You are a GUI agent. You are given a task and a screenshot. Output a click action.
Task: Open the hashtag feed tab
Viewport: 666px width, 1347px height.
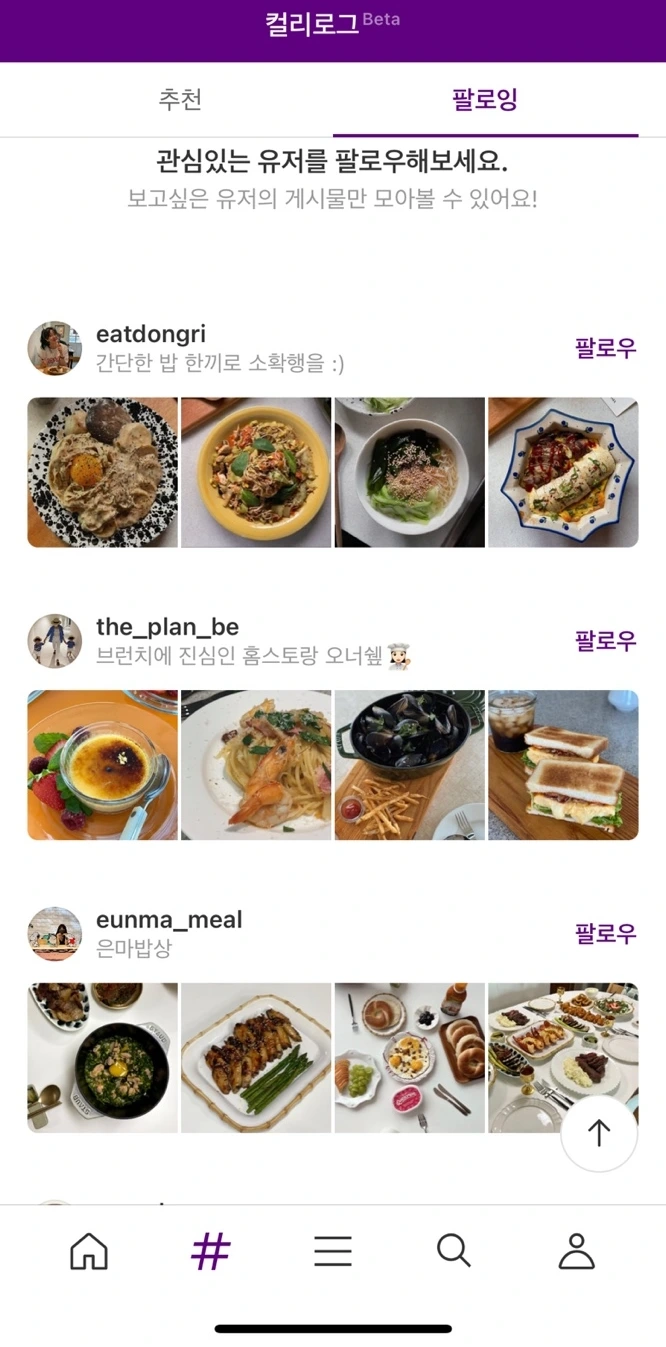211,1251
